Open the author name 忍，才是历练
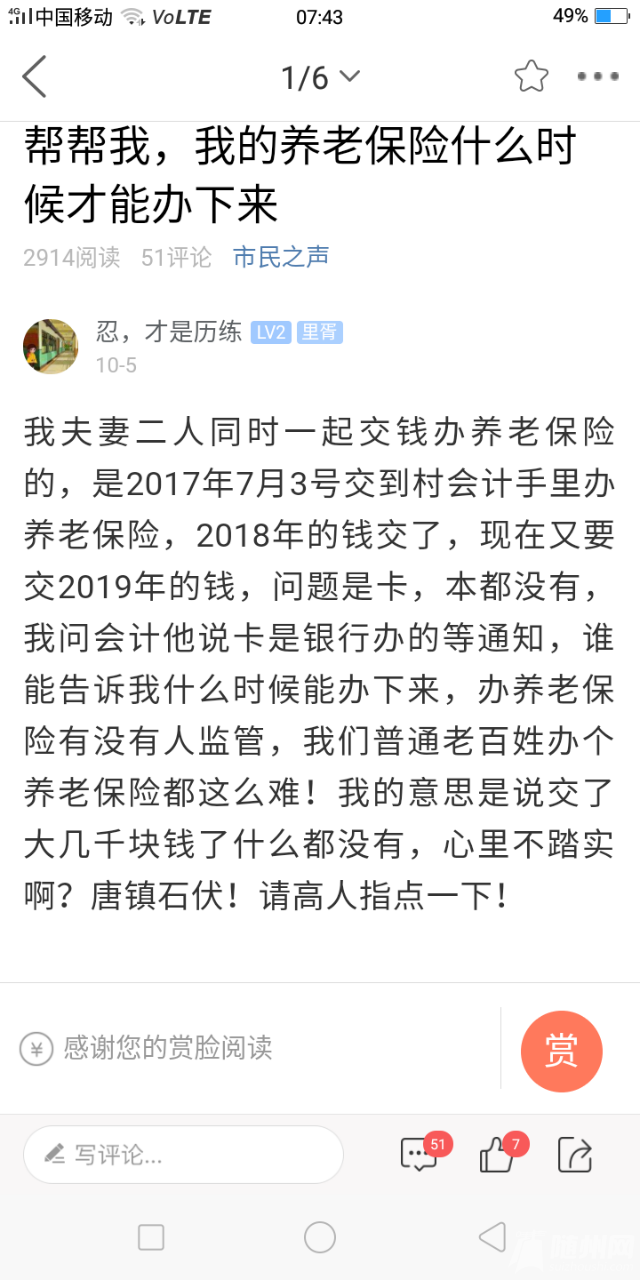Viewport: 640px width, 1280px height. coord(169,332)
